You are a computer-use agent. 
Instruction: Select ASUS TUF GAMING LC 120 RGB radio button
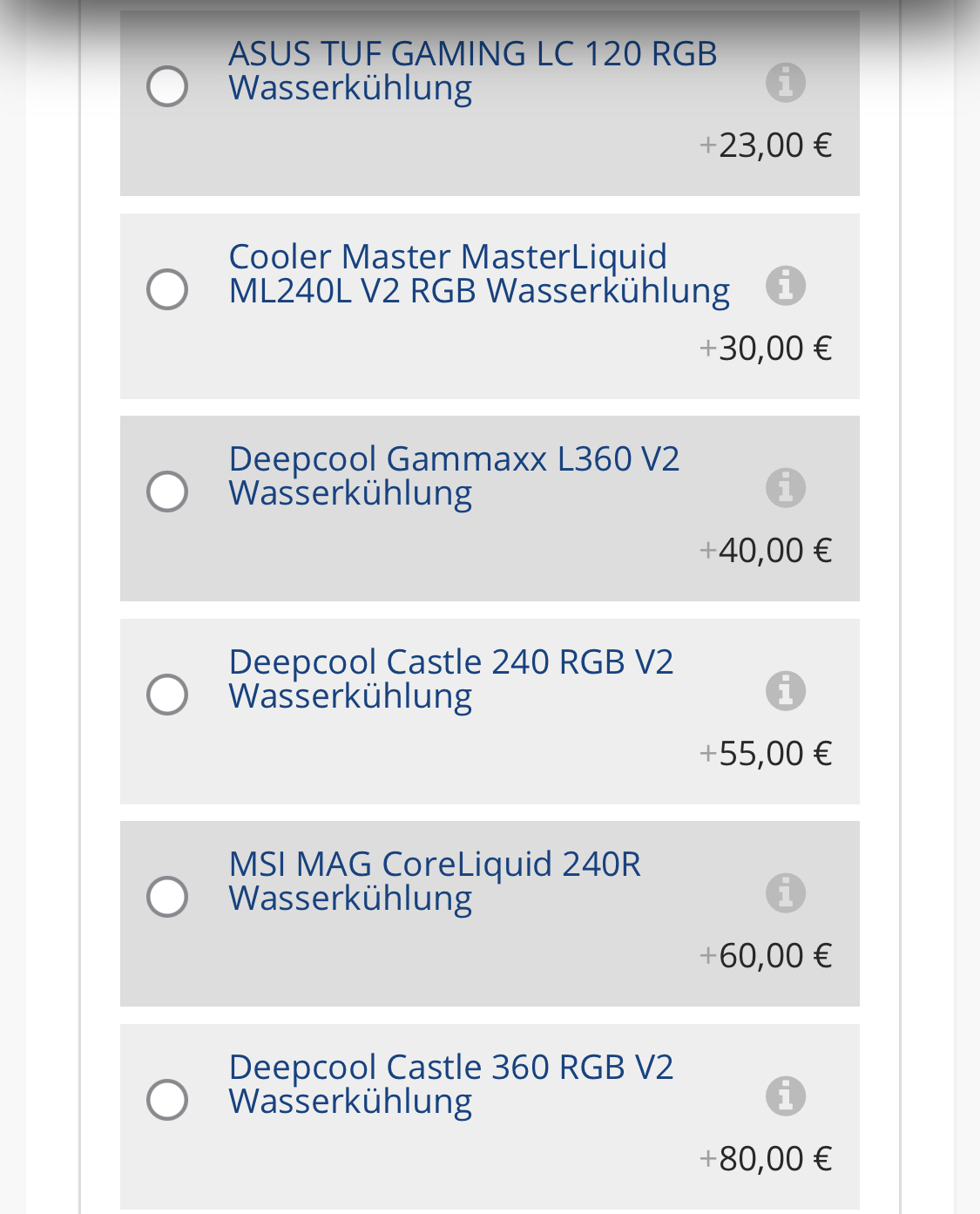[x=167, y=86]
